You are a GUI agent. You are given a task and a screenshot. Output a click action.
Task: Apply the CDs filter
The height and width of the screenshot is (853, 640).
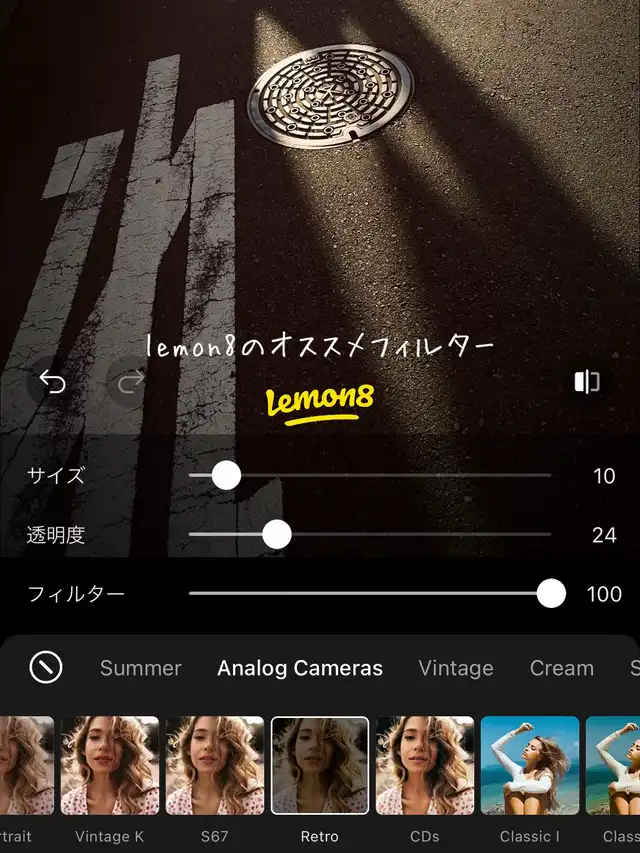coord(425,765)
